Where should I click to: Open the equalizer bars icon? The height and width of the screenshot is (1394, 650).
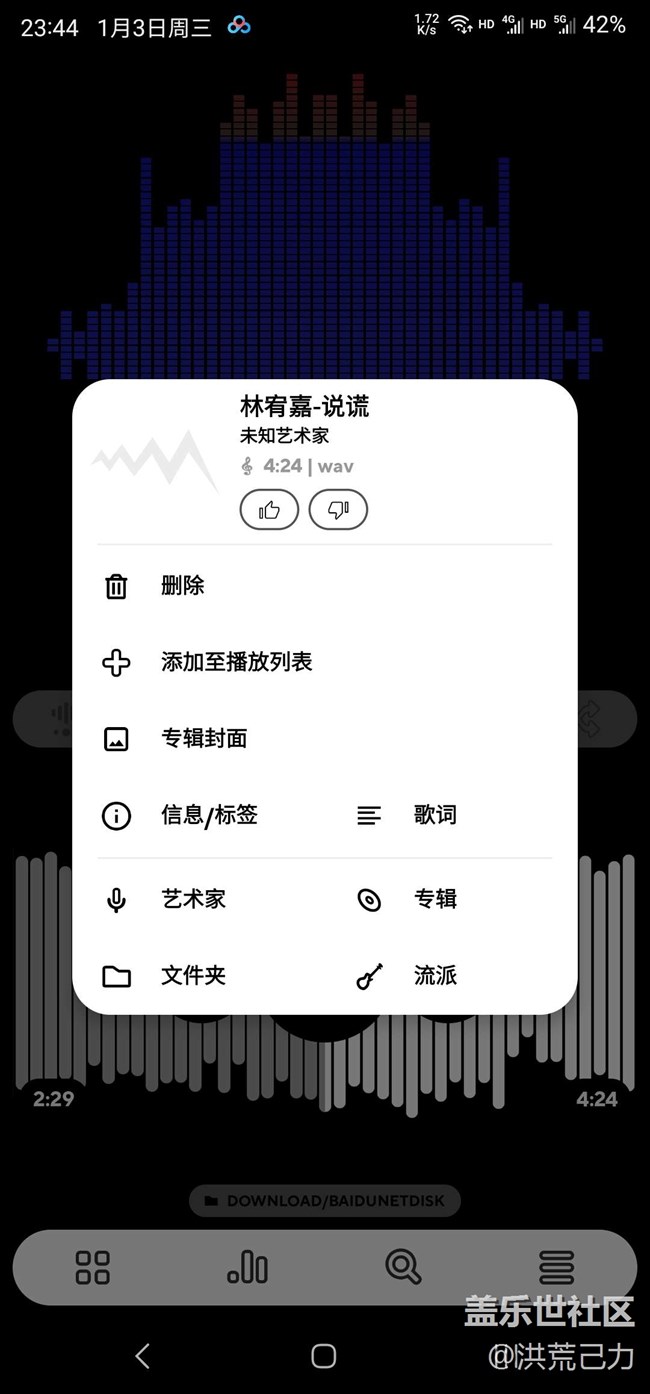pyautogui.click(x=247, y=1267)
